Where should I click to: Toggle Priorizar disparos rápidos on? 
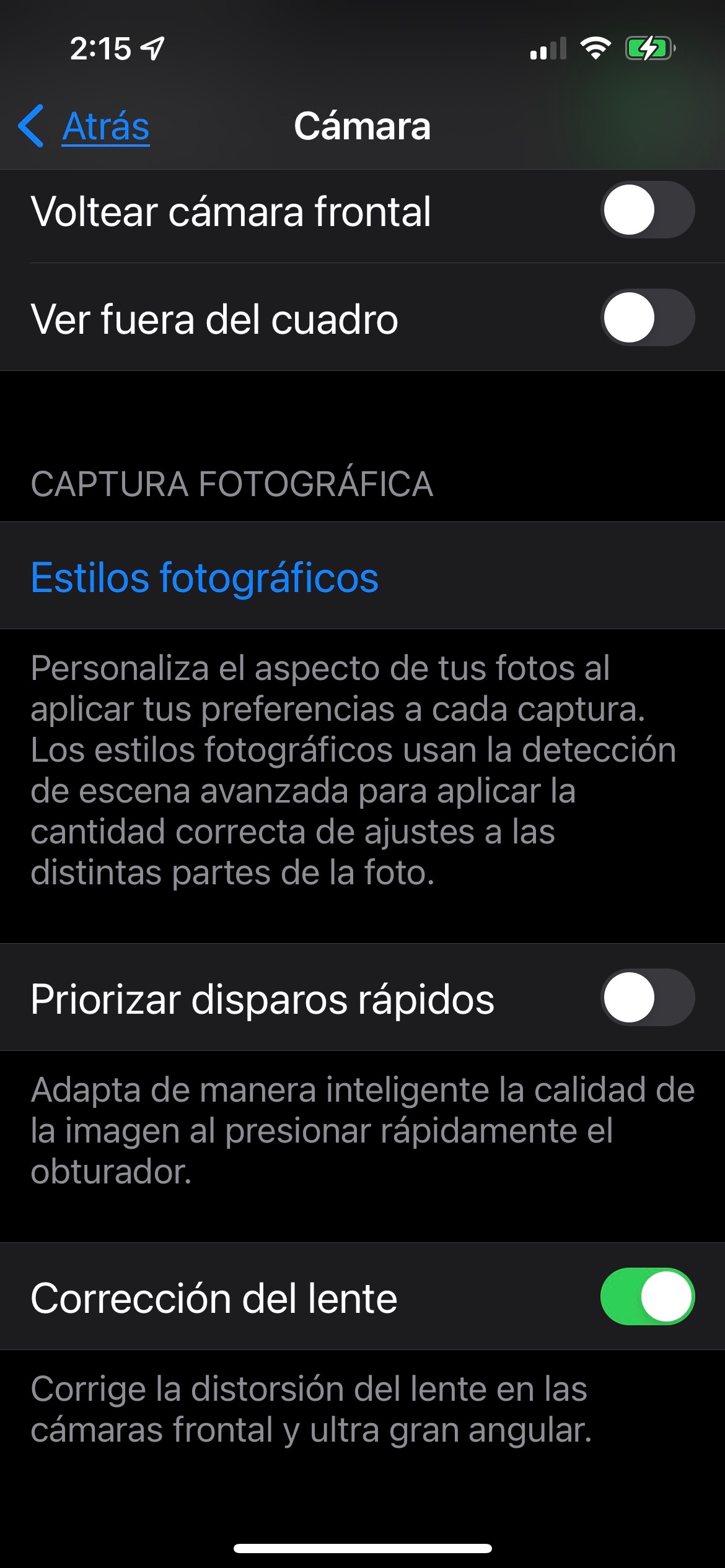(x=648, y=998)
